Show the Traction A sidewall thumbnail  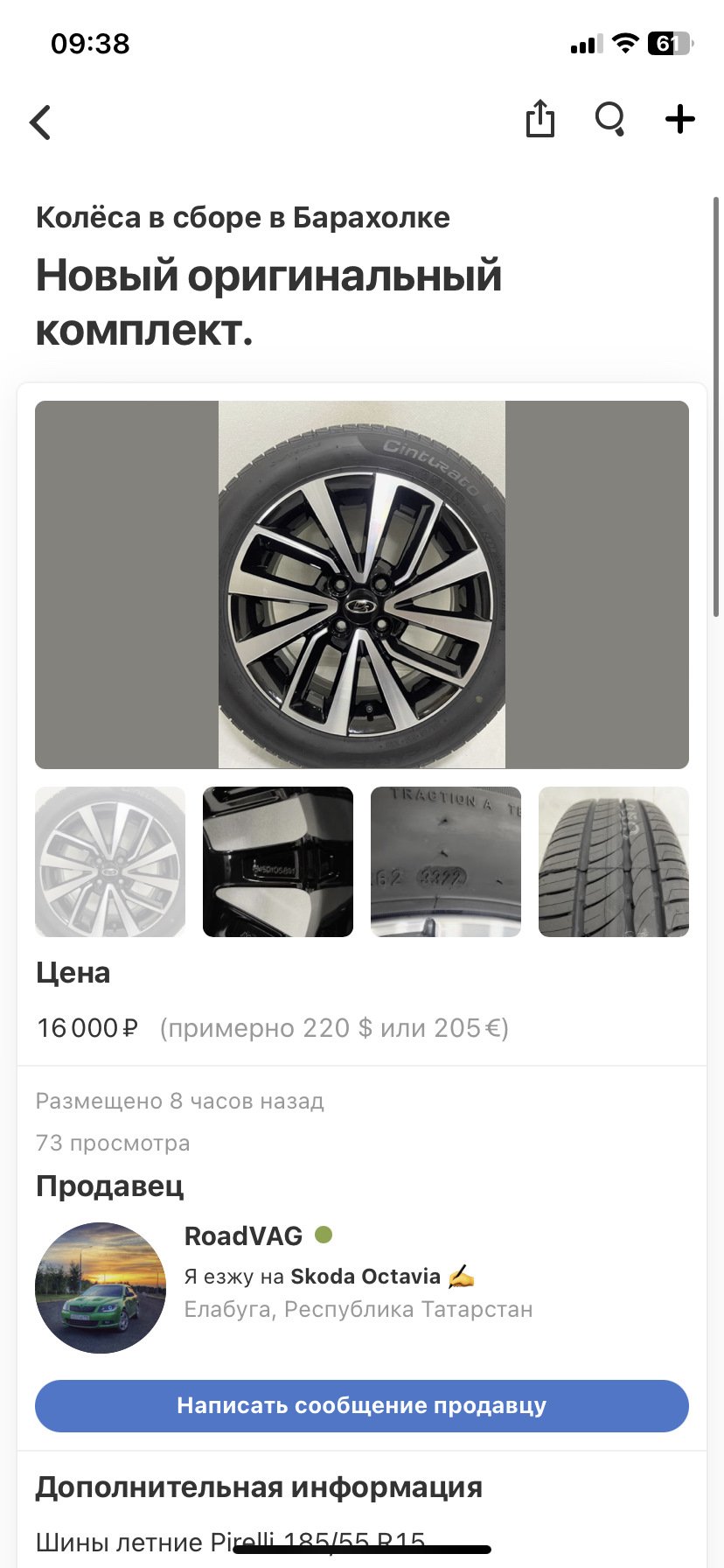[446, 862]
